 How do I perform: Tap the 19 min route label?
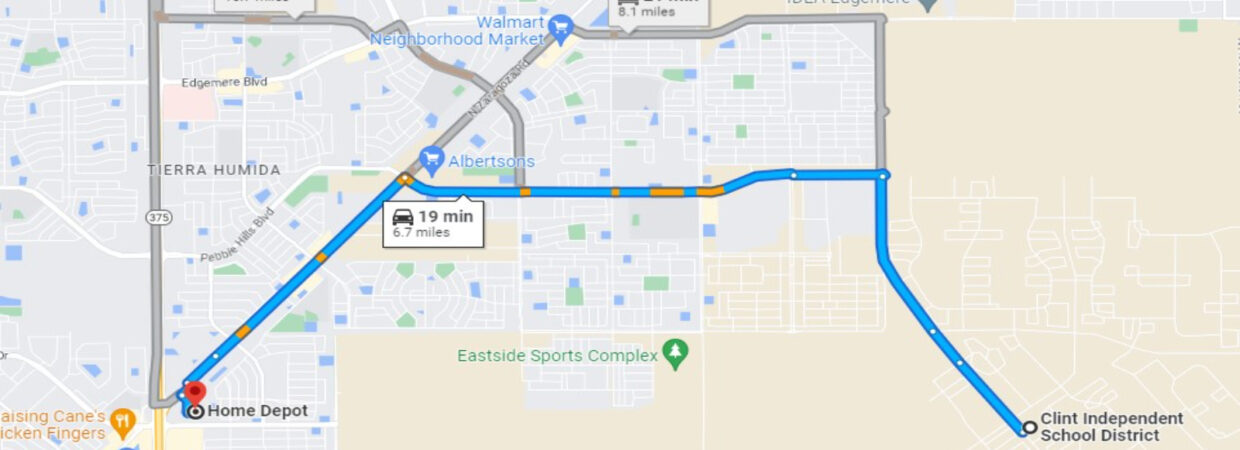(434, 223)
